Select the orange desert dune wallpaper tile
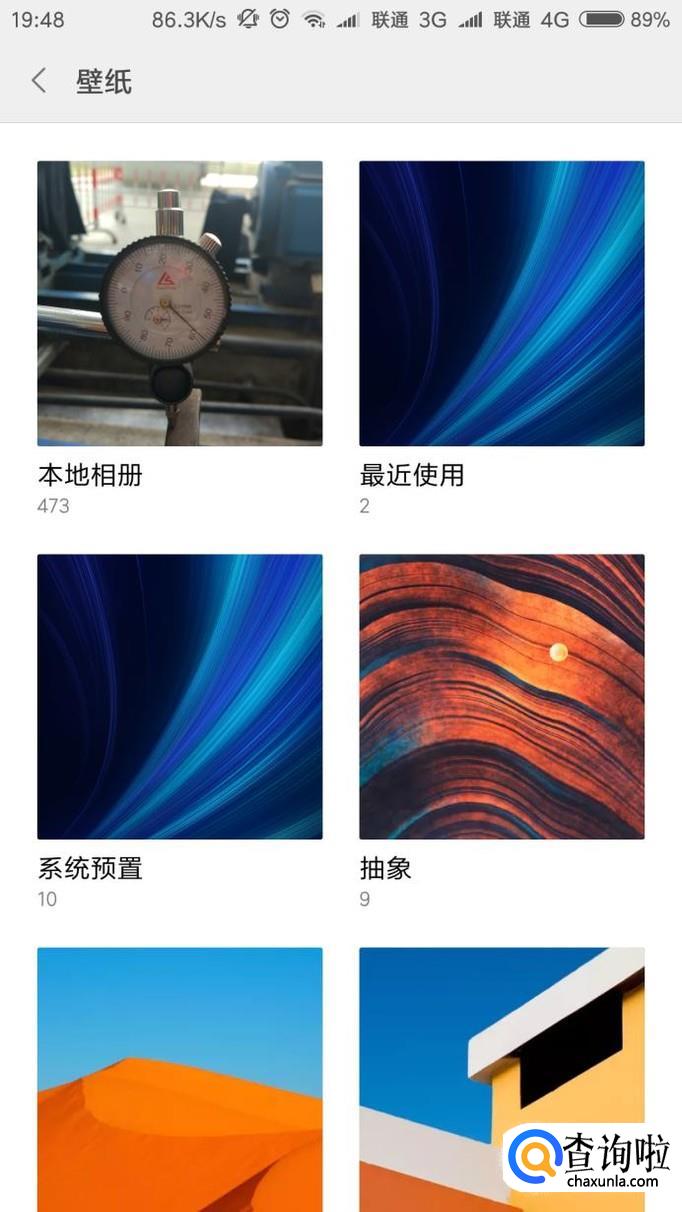The width and height of the screenshot is (682, 1212). pyautogui.click(x=180, y=1080)
